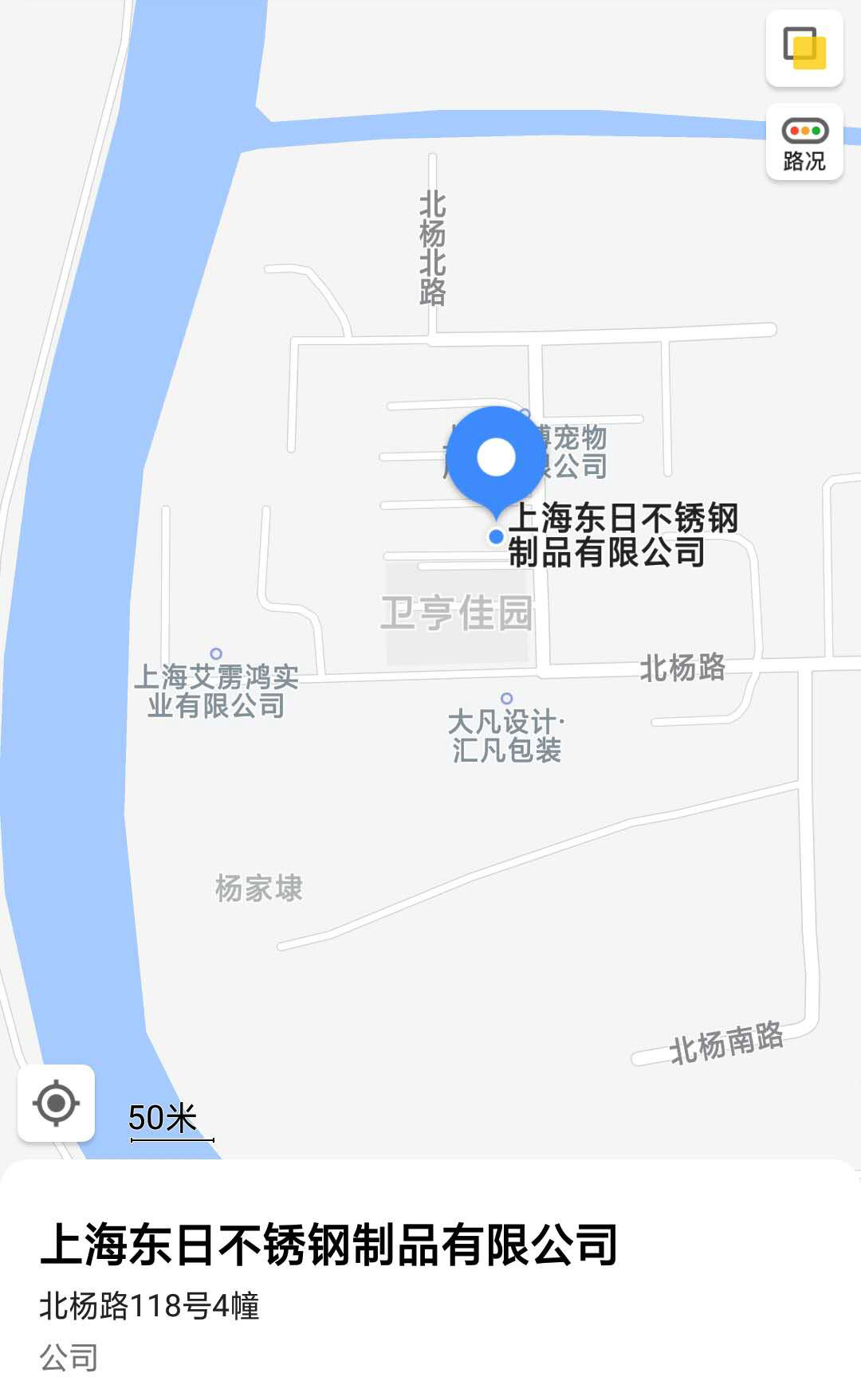The width and height of the screenshot is (861, 1400).
Task: Open 上海东日不锈钢制品有限公司 detail card
Action: tap(328, 1245)
